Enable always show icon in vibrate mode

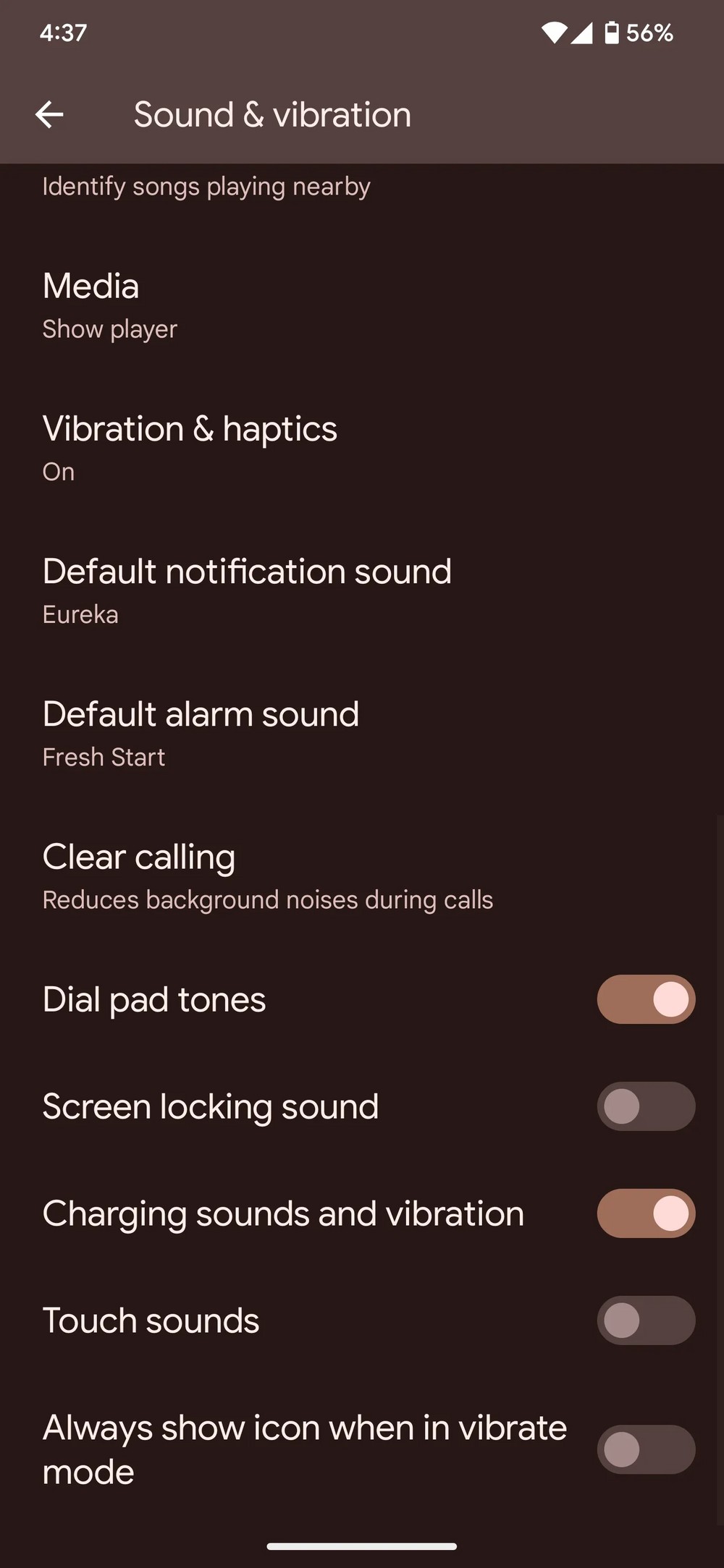pos(646,1449)
